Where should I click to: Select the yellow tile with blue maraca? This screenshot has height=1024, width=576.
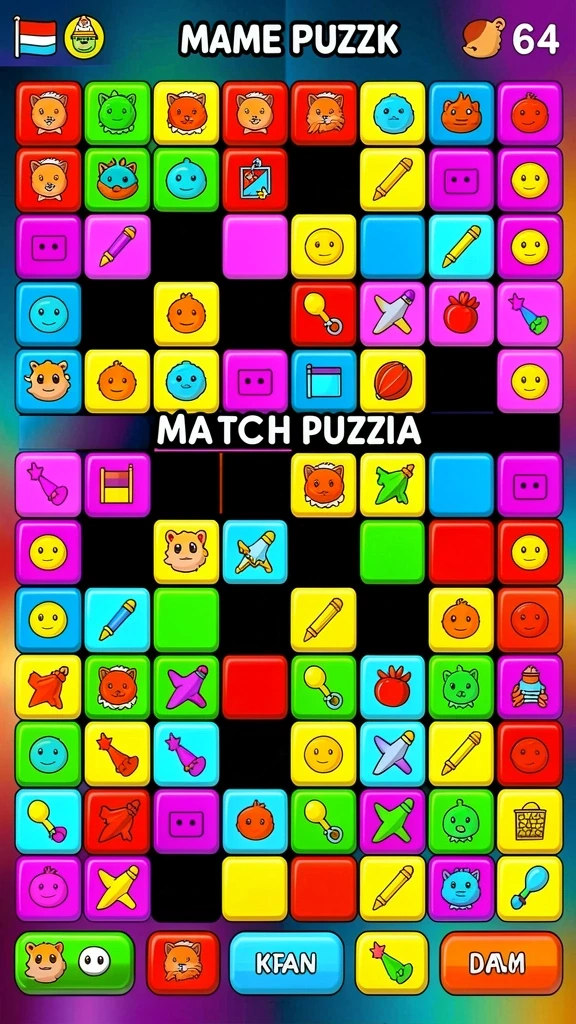click(530, 888)
